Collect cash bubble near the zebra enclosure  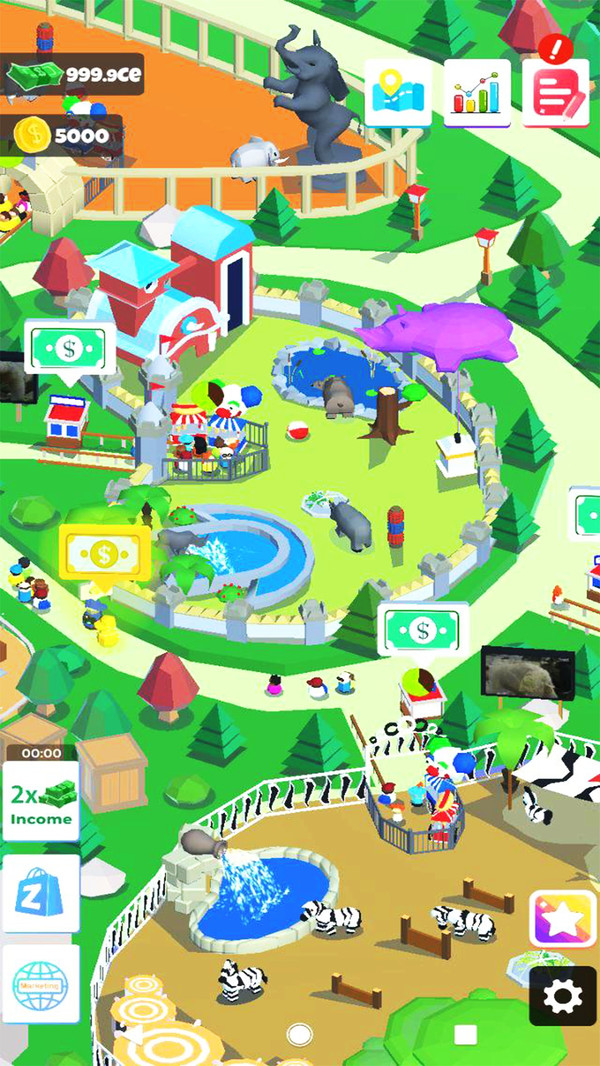click(x=422, y=629)
